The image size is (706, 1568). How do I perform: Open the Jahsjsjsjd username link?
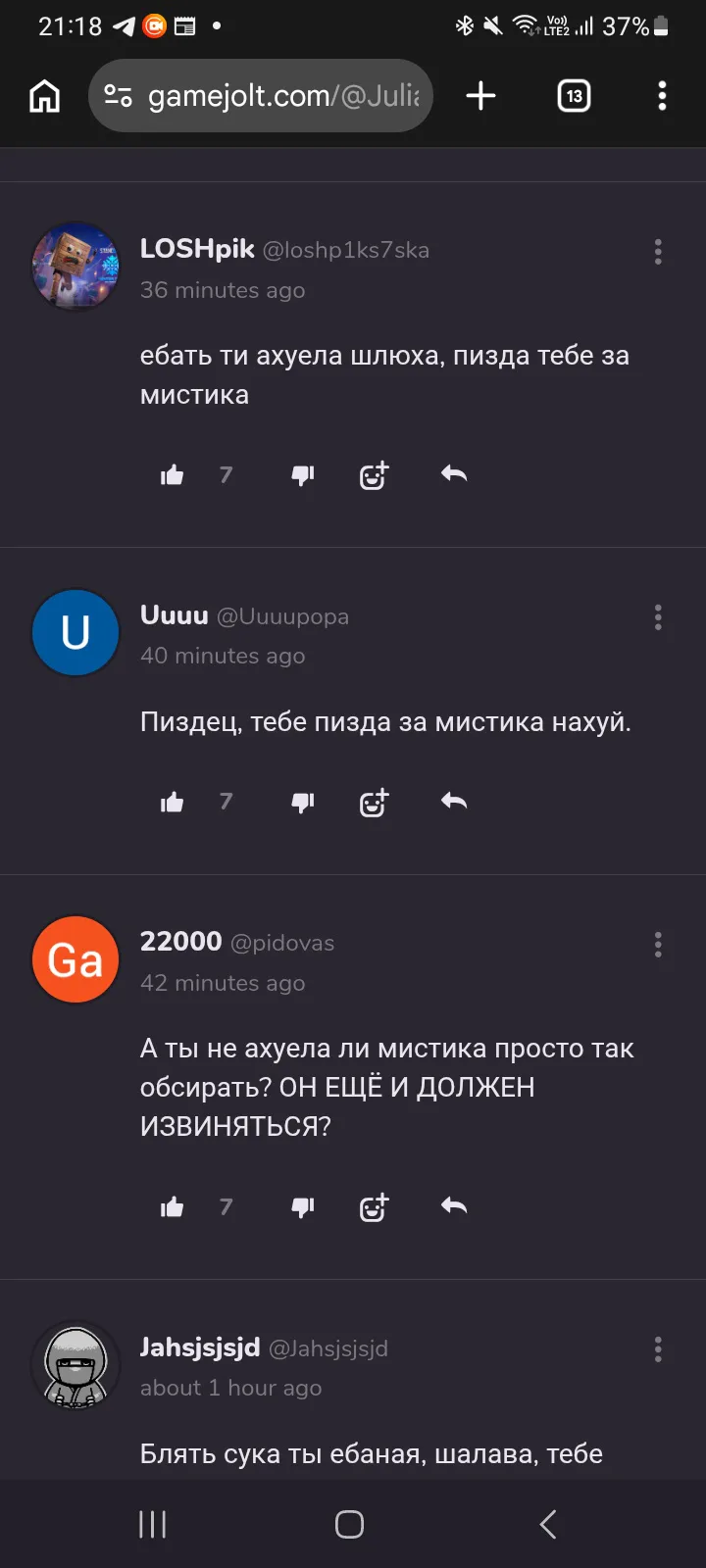click(200, 1347)
